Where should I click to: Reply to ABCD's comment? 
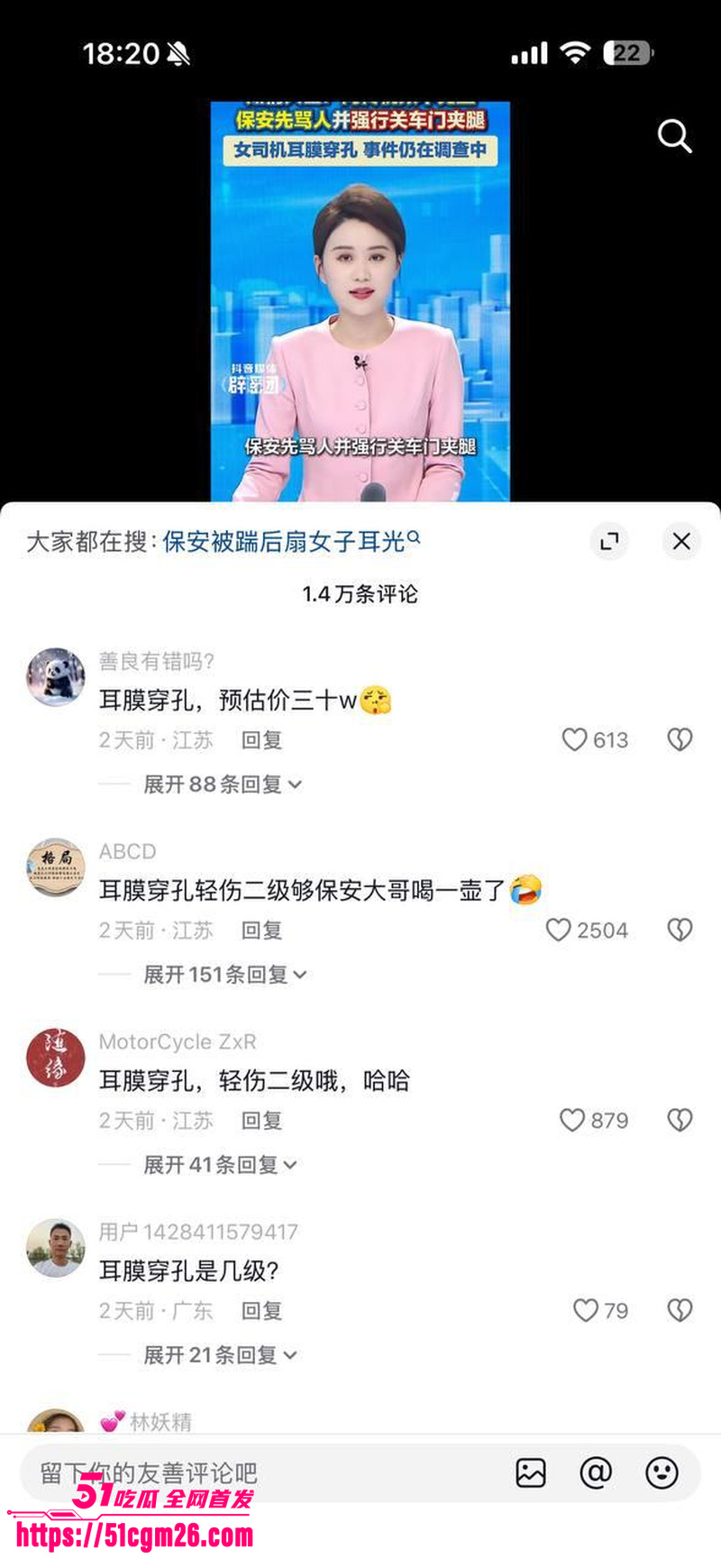[261, 931]
